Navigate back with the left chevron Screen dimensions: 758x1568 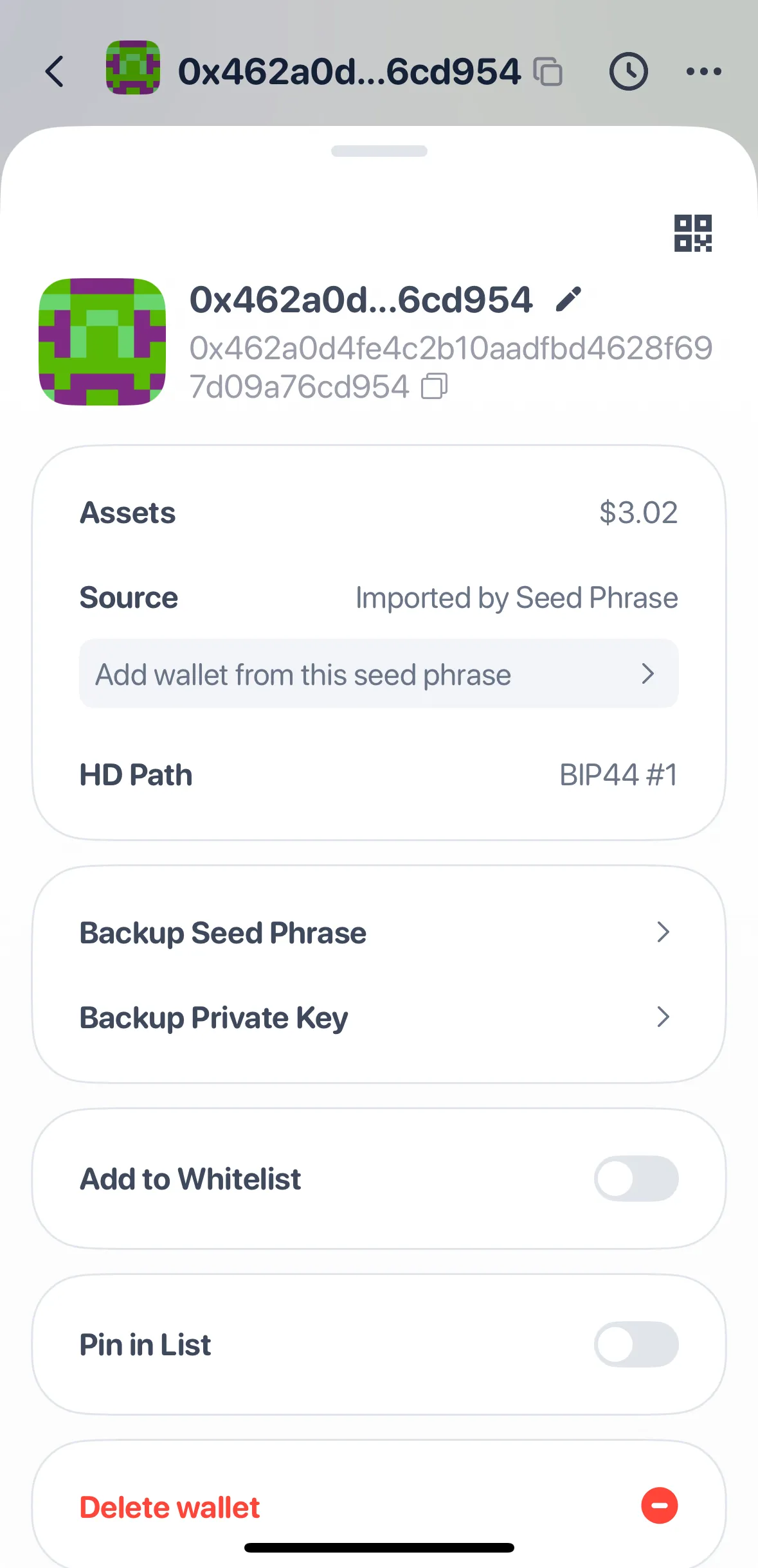coord(55,71)
